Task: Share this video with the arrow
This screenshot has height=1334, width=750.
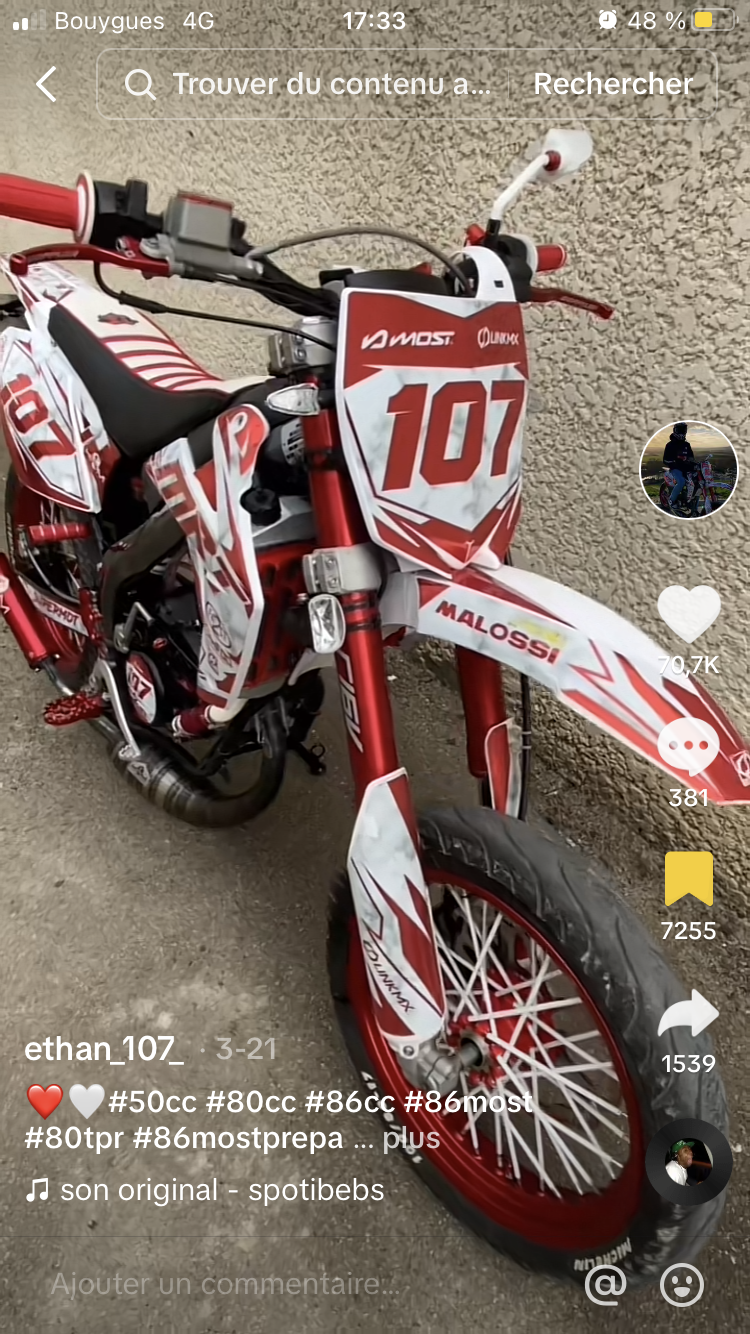Action: pyautogui.click(x=688, y=1014)
